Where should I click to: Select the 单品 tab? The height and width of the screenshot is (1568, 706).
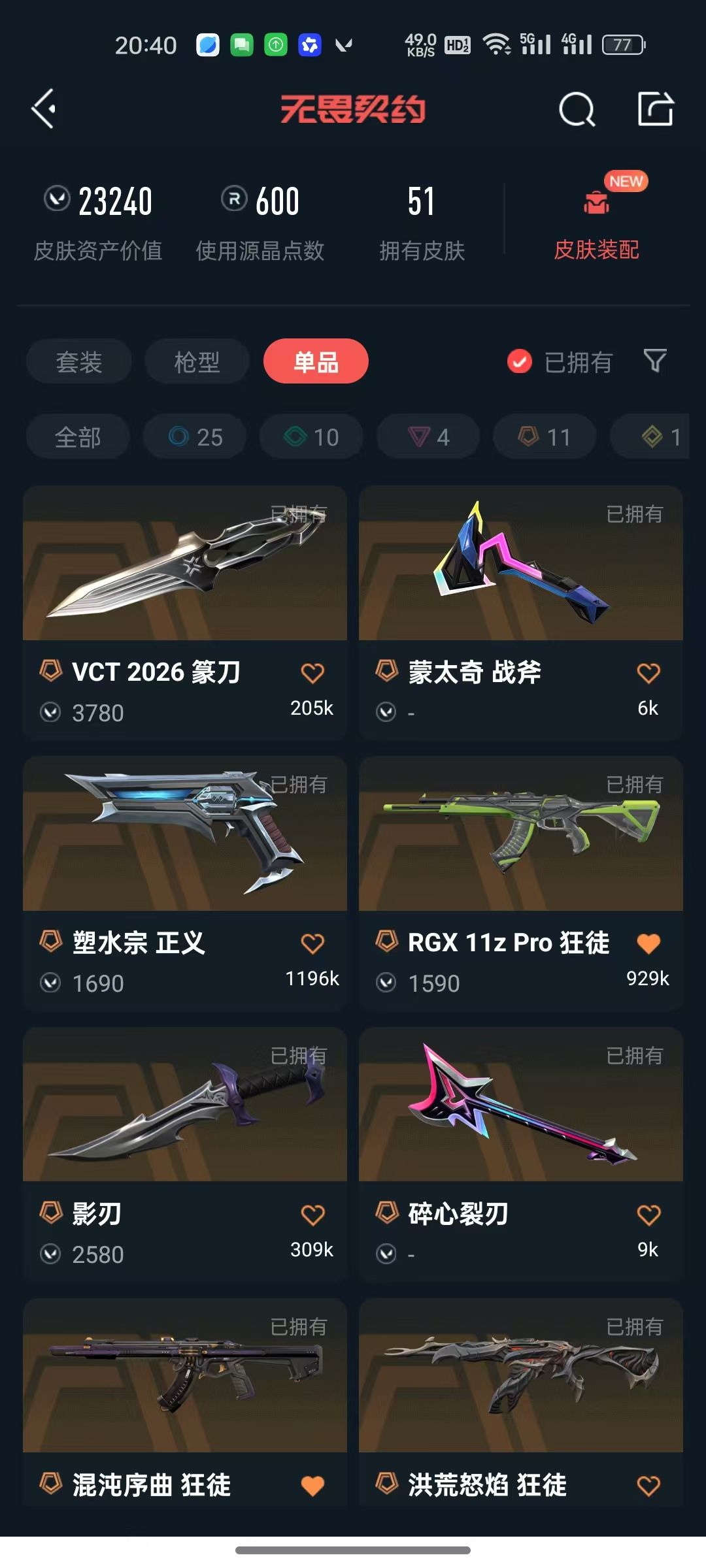pos(316,361)
